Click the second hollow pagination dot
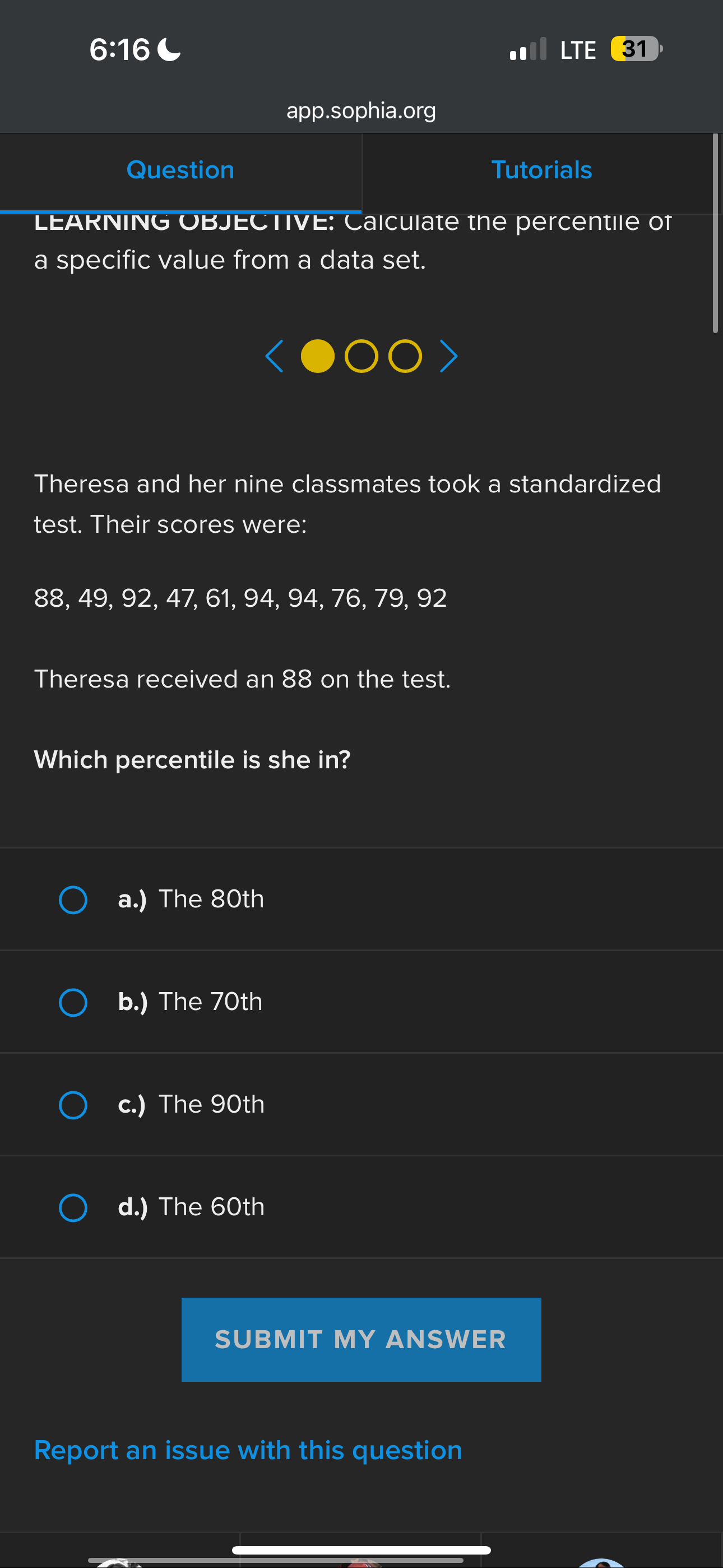Screen dimensions: 723x1568 [x=361, y=356]
